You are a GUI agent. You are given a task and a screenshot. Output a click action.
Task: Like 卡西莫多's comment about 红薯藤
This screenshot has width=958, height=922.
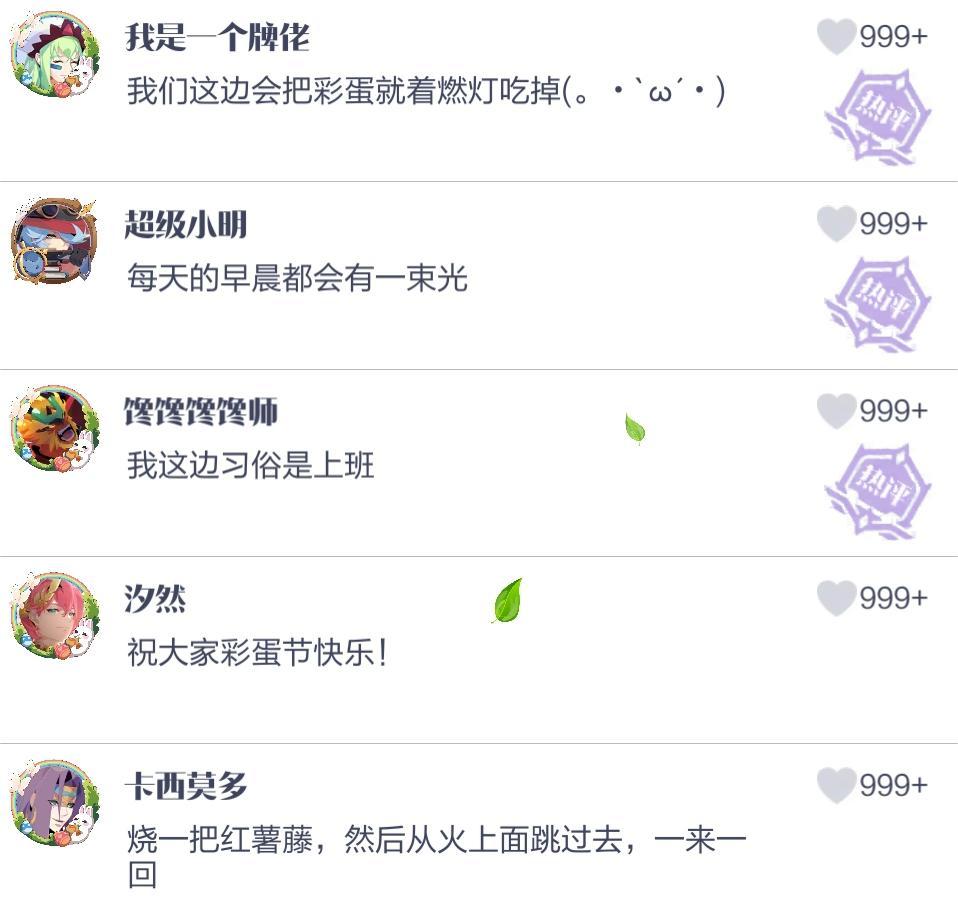click(836, 786)
